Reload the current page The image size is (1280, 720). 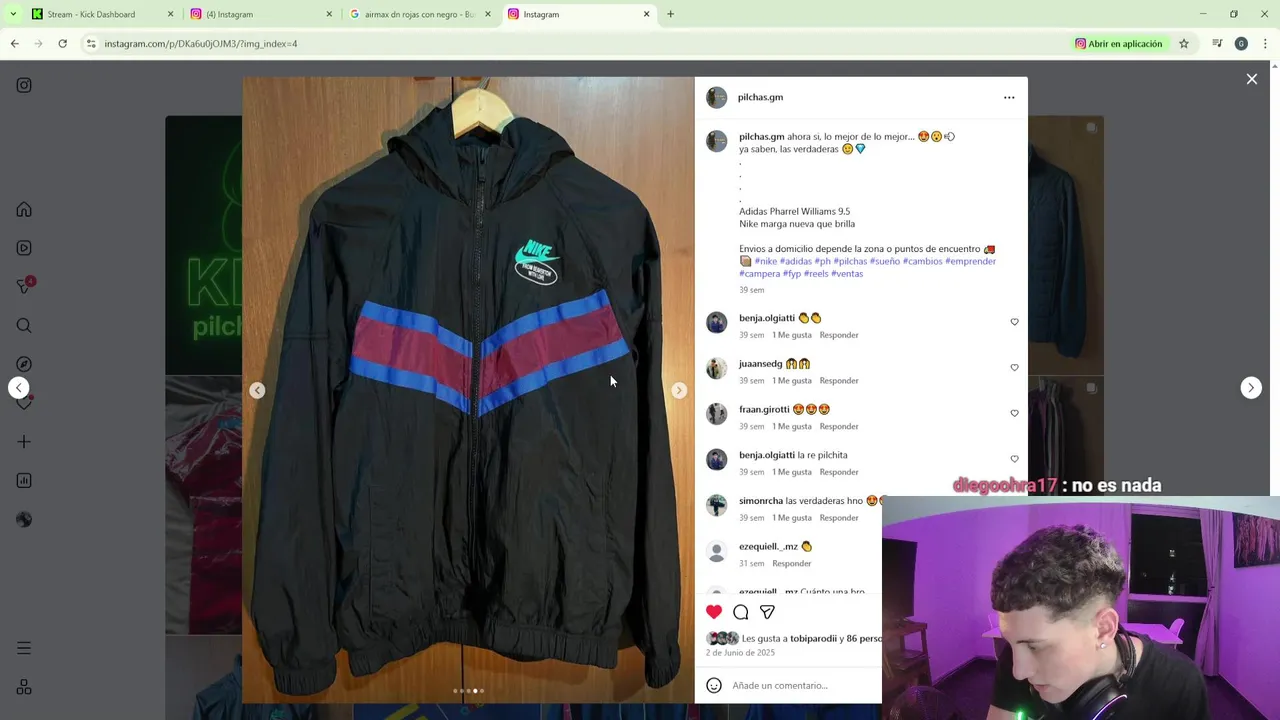coord(62,44)
